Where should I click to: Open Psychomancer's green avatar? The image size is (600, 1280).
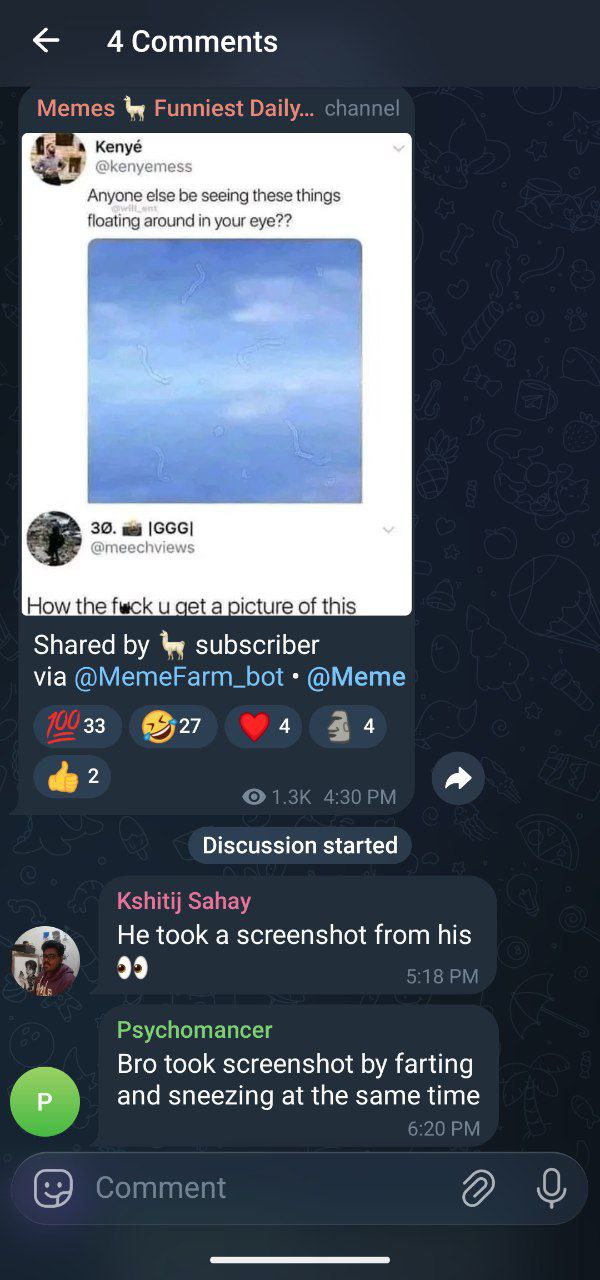click(x=45, y=1101)
